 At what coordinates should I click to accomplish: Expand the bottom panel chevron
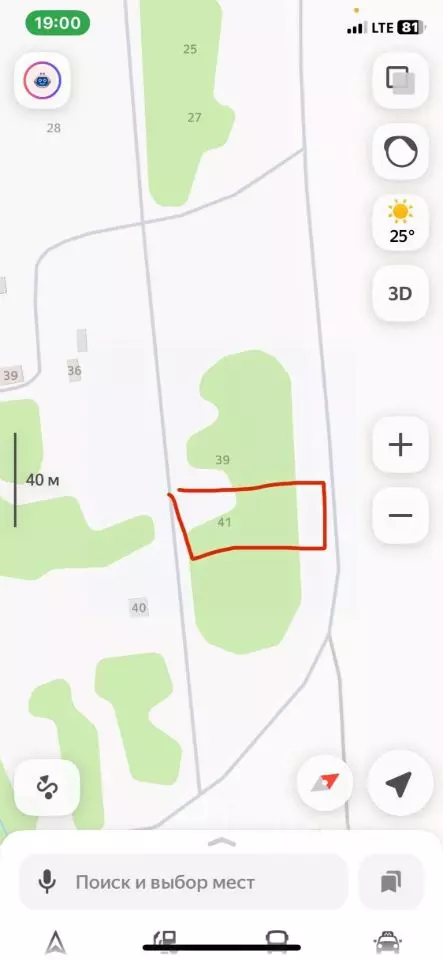pyautogui.click(x=222, y=842)
